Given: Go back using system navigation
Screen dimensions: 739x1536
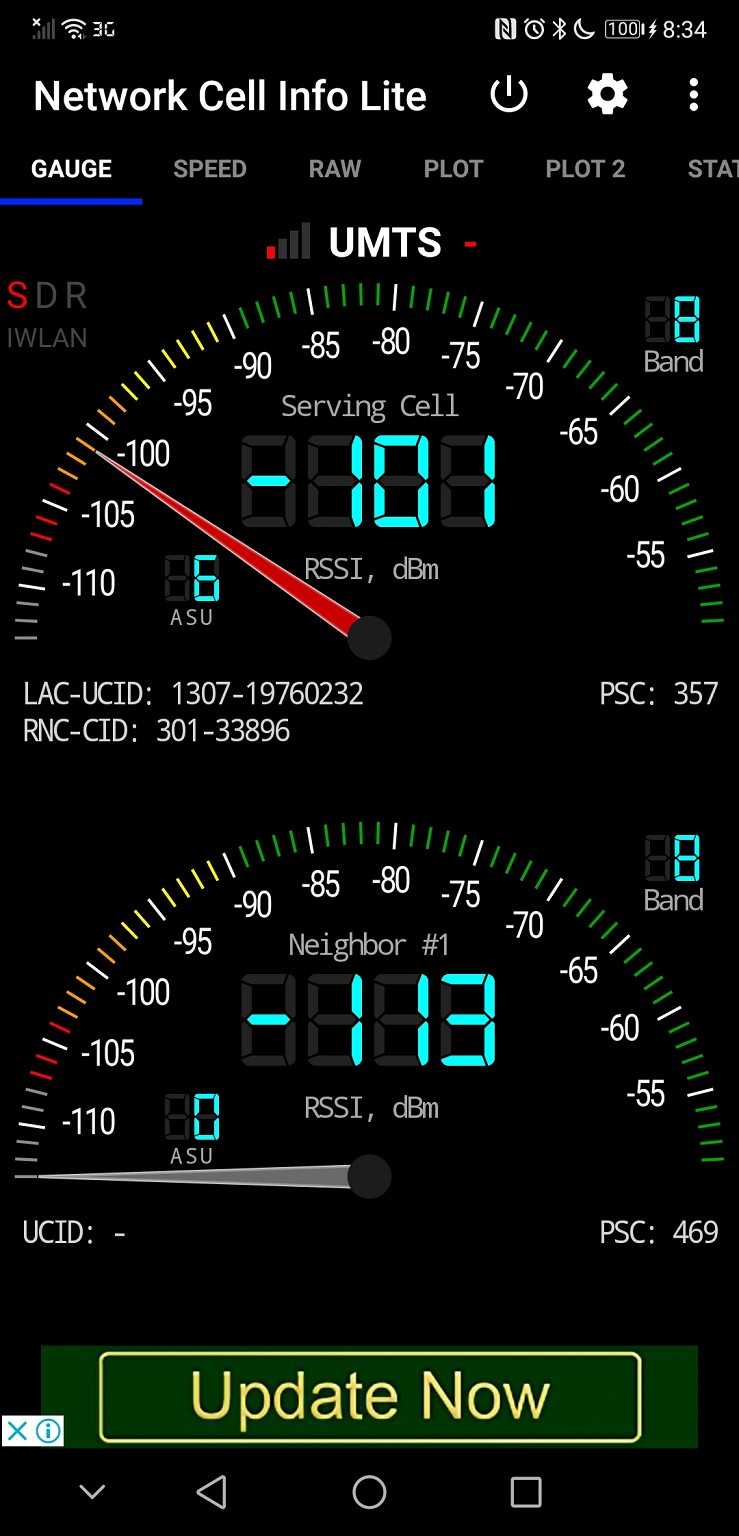Looking at the screenshot, I should (212, 1492).
